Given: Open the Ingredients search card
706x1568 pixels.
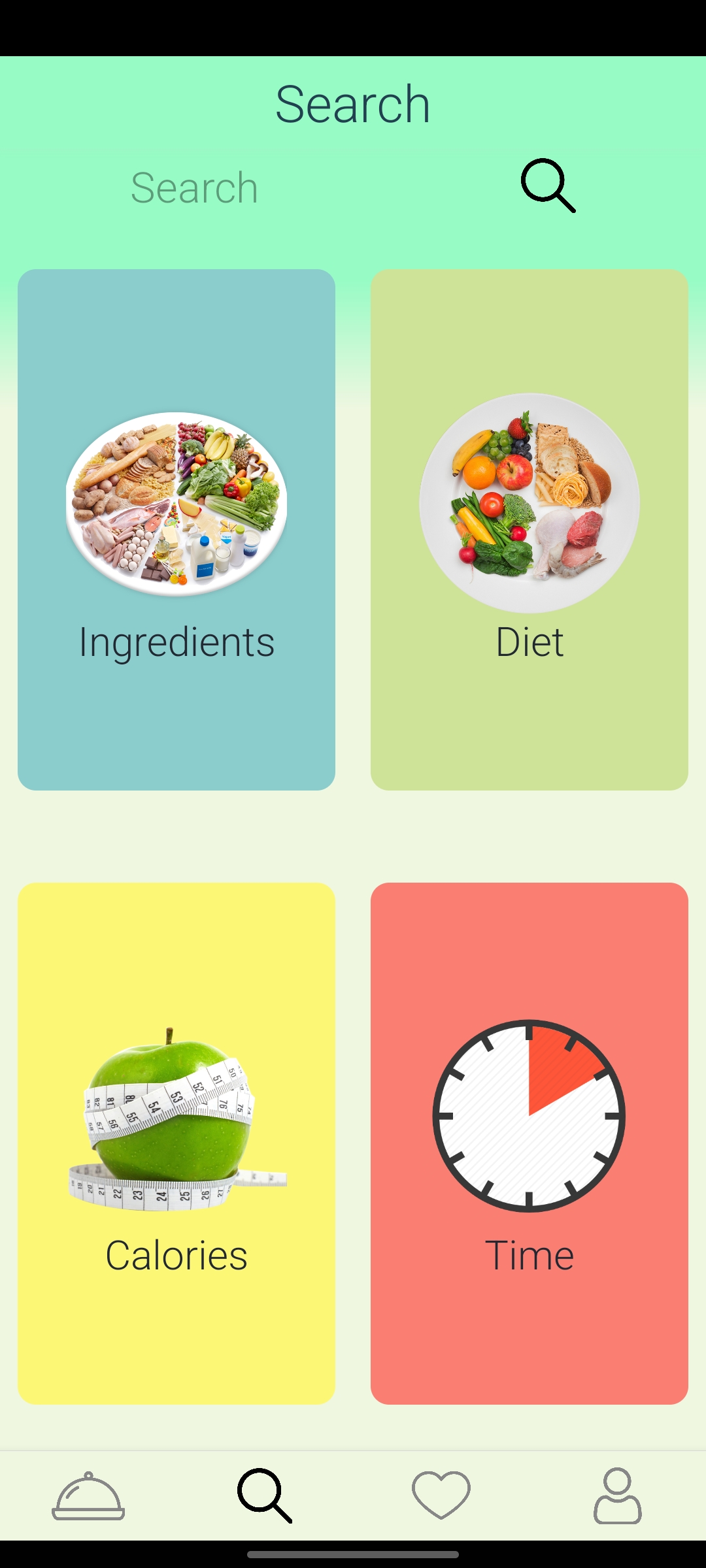Looking at the screenshot, I should click(x=176, y=529).
